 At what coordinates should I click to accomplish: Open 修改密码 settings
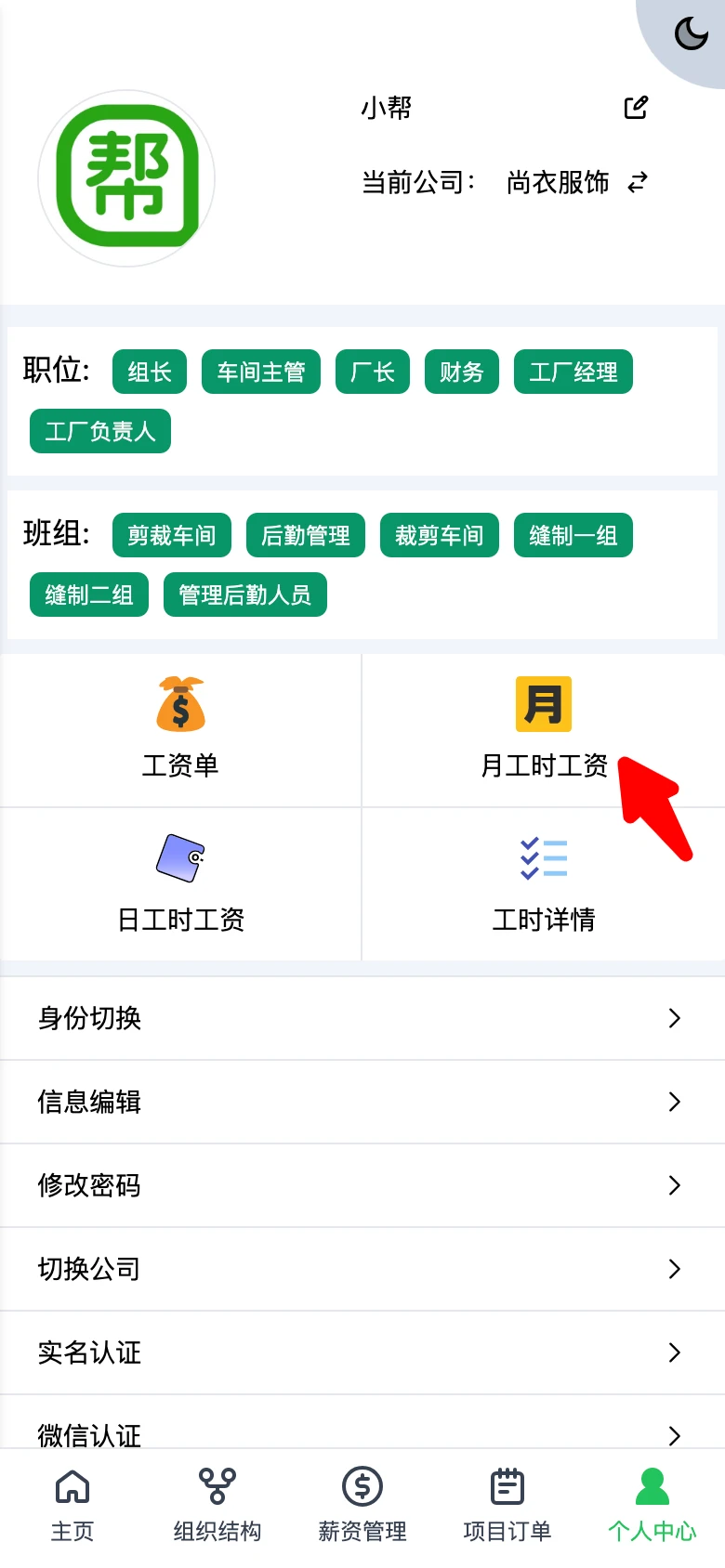pos(362,1185)
